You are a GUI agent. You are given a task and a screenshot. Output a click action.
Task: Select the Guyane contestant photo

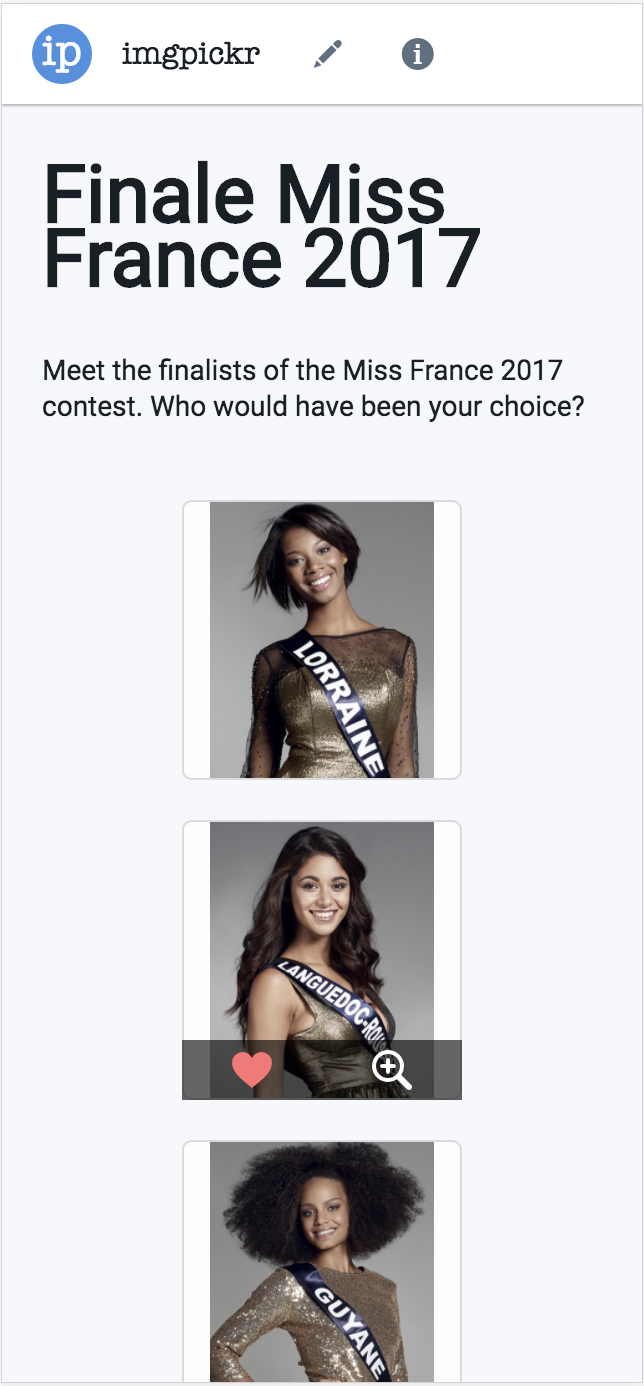(x=322, y=1262)
